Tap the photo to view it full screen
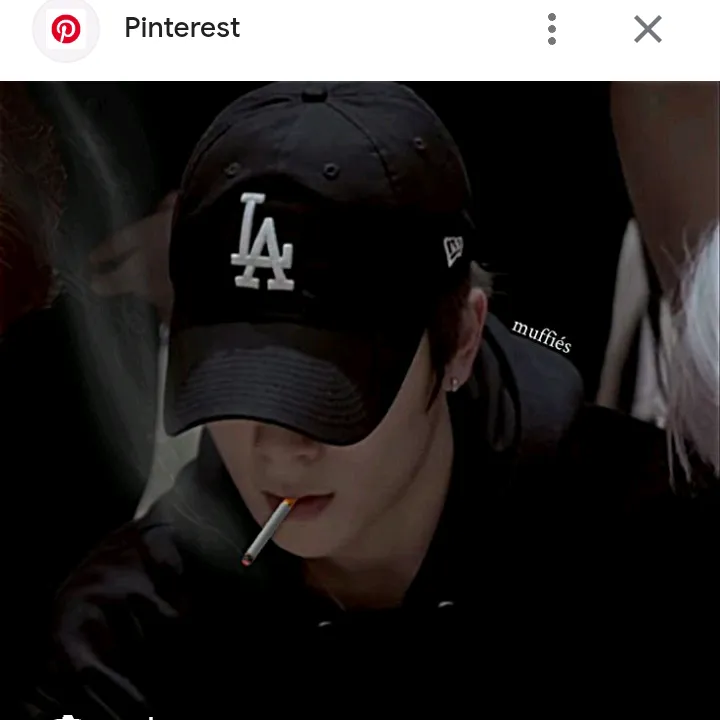 click(360, 400)
